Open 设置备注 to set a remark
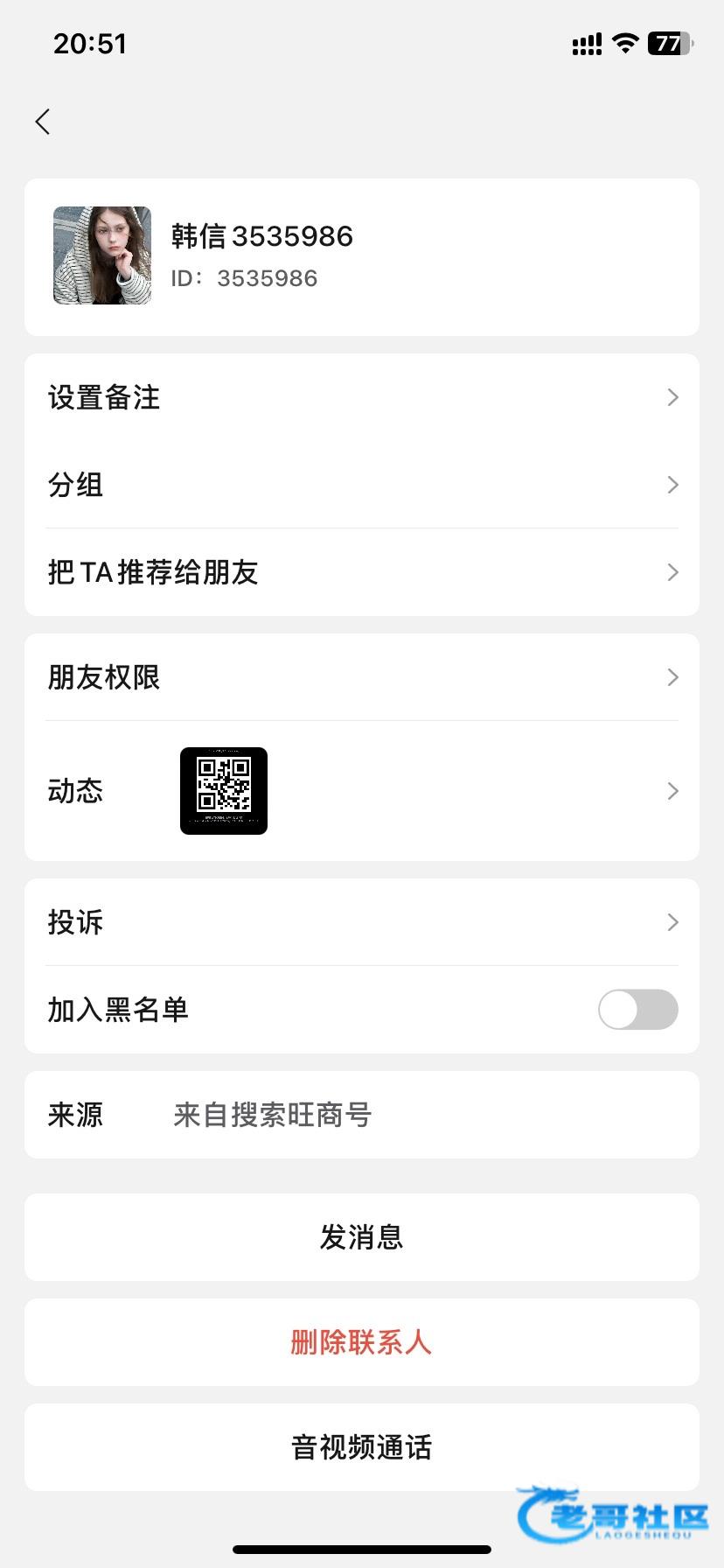 tap(362, 397)
